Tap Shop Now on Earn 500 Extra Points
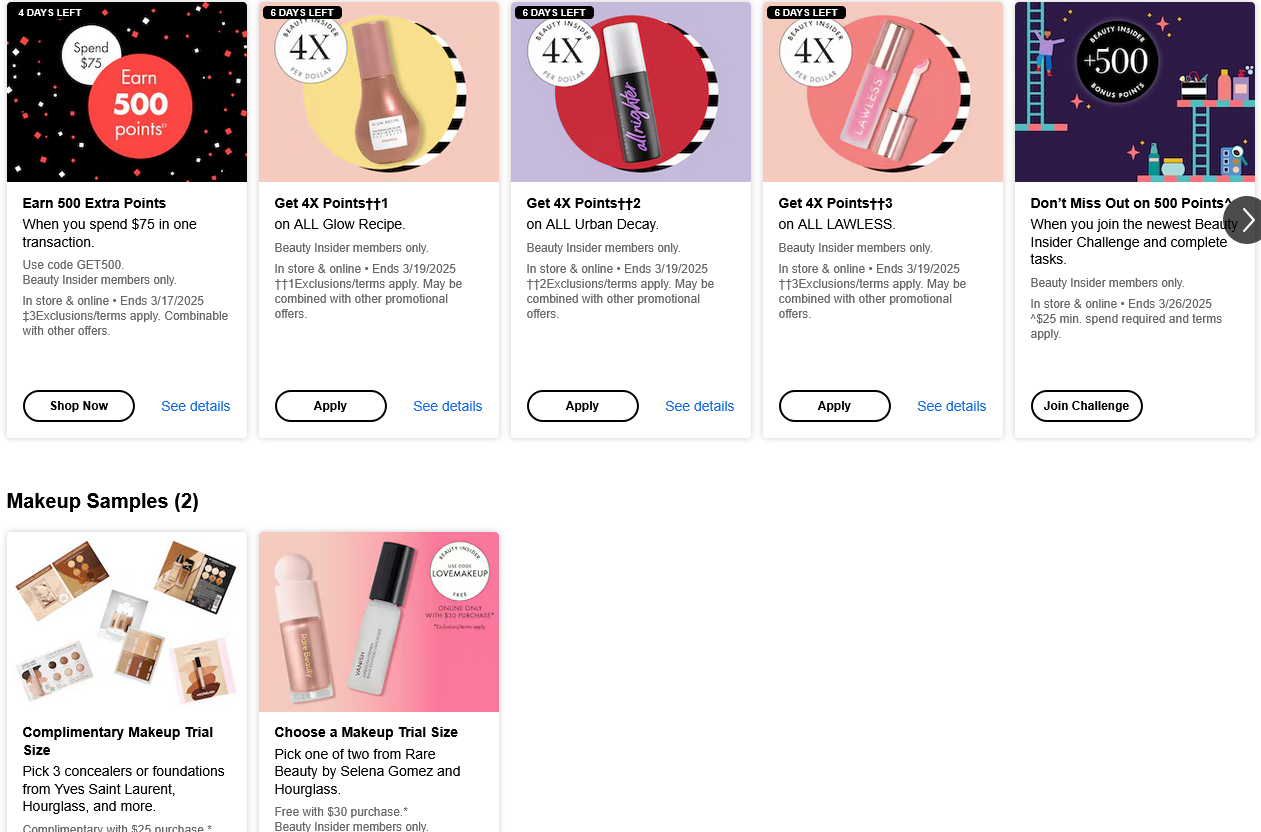This screenshot has width=1261, height=832. (79, 406)
